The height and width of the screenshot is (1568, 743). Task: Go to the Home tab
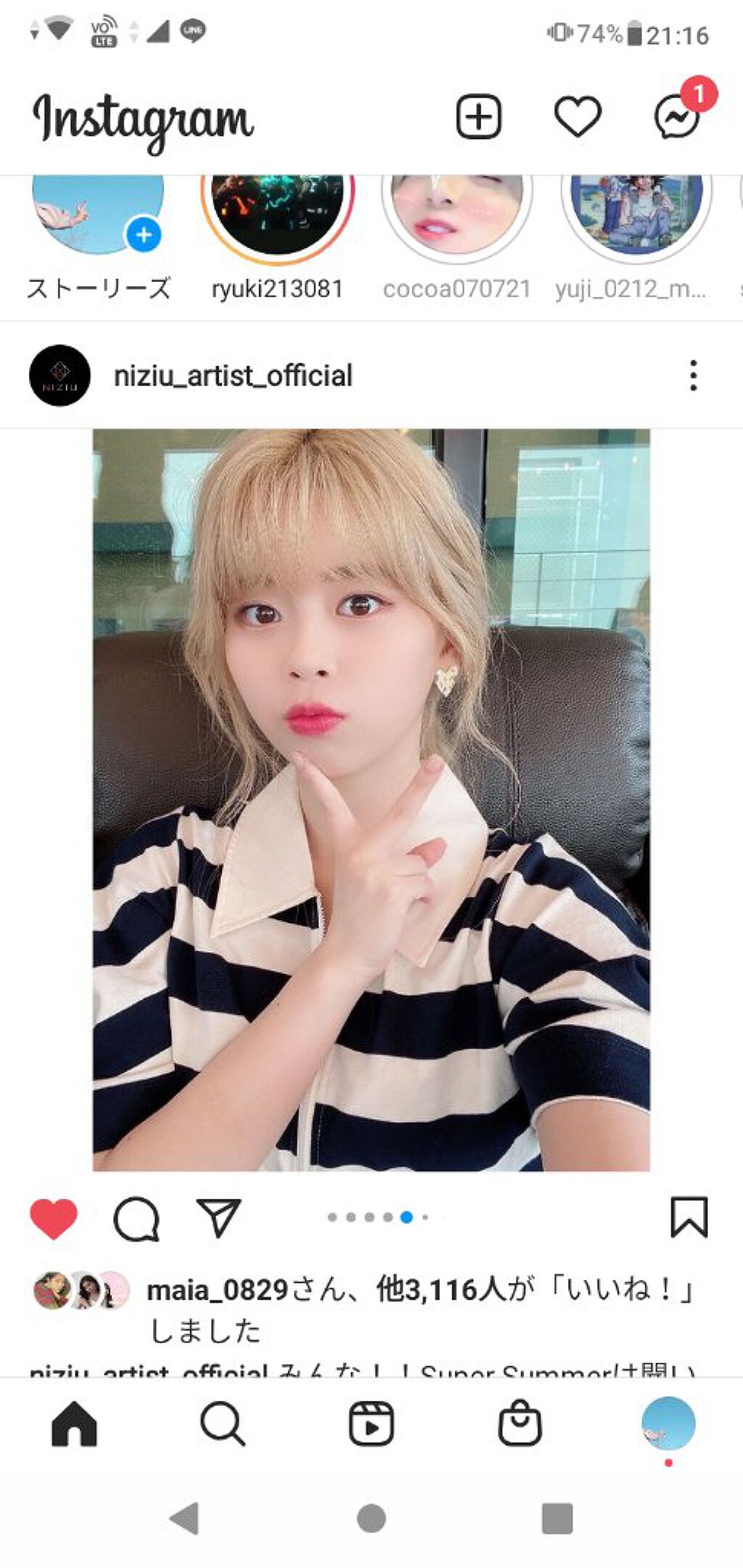click(x=74, y=1424)
